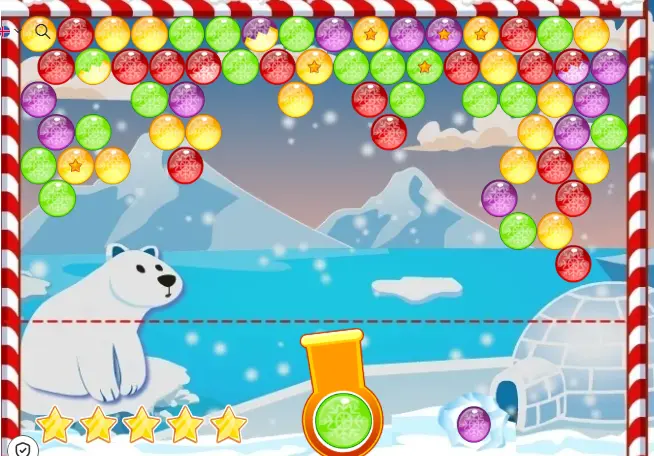Tap the magnifier search icon
The width and height of the screenshot is (654, 456).
(42, 31)
